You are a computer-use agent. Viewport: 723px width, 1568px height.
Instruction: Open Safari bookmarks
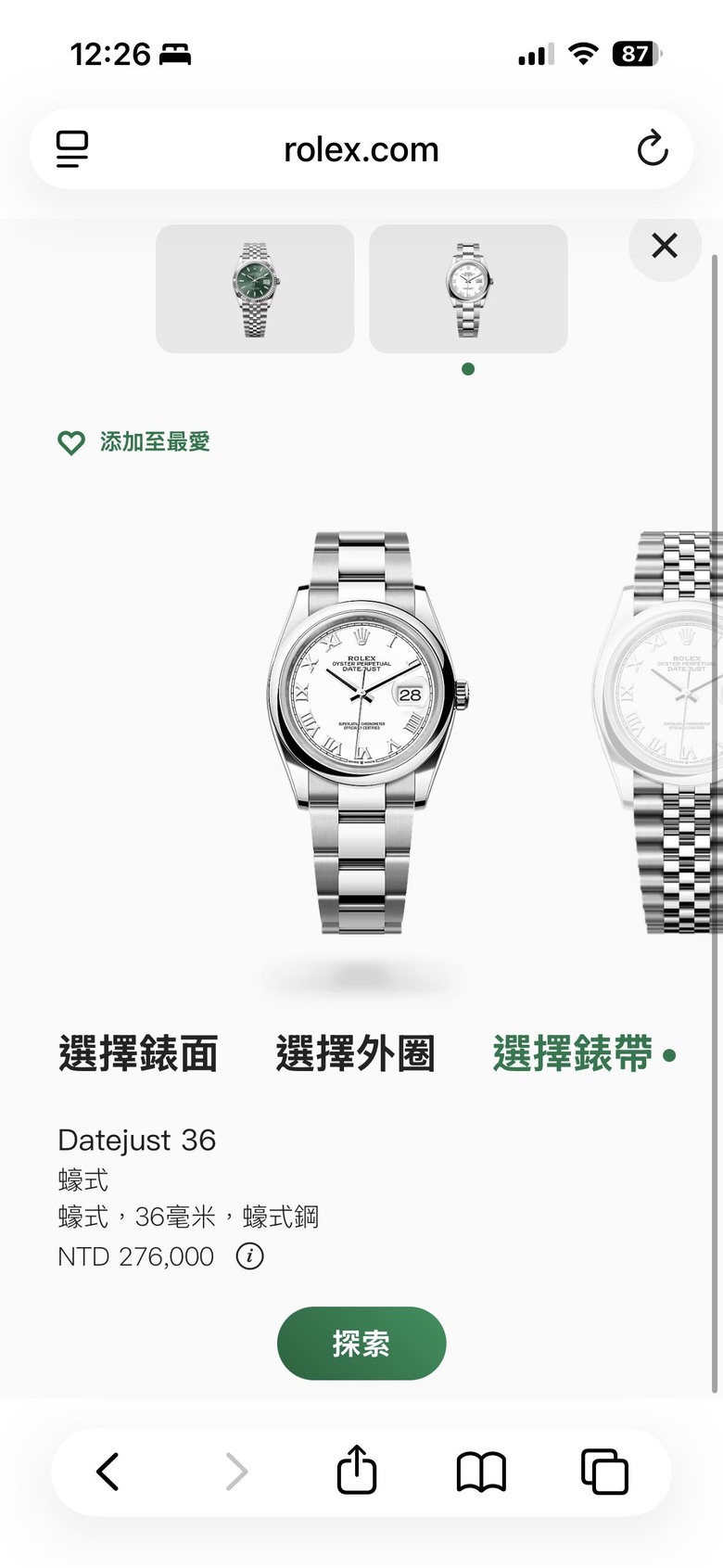[x=481, y=1472]
